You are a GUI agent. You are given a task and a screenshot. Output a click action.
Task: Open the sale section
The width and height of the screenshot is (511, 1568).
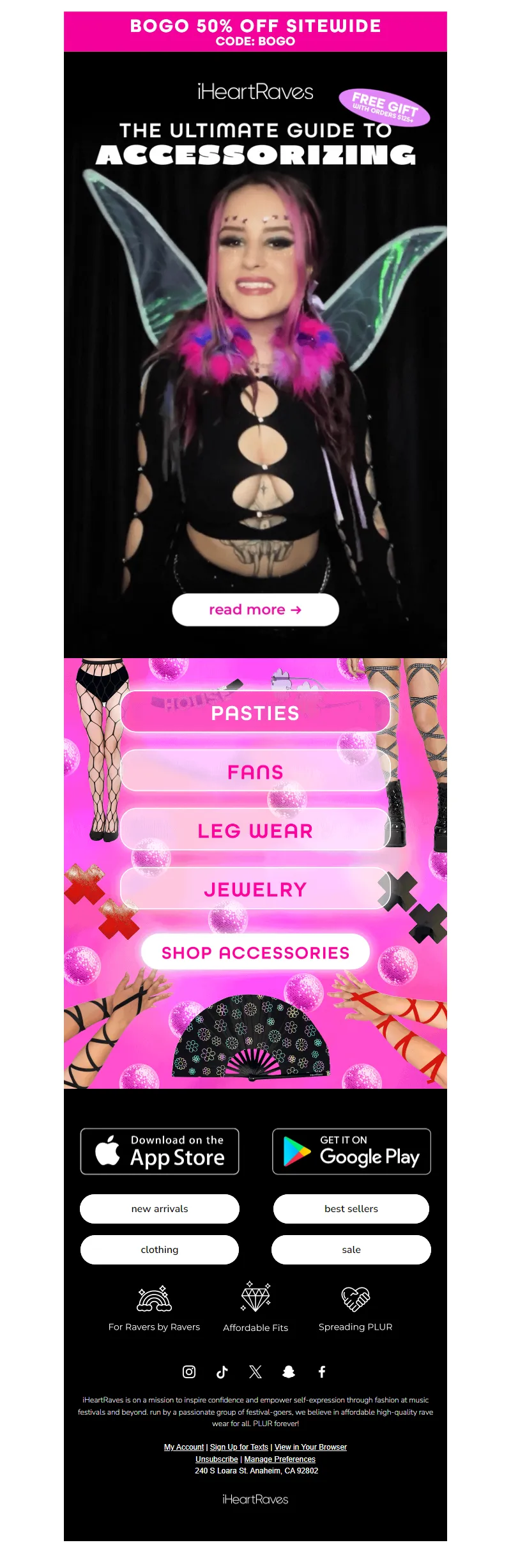pyautogui.click(x=351, y=1249)
